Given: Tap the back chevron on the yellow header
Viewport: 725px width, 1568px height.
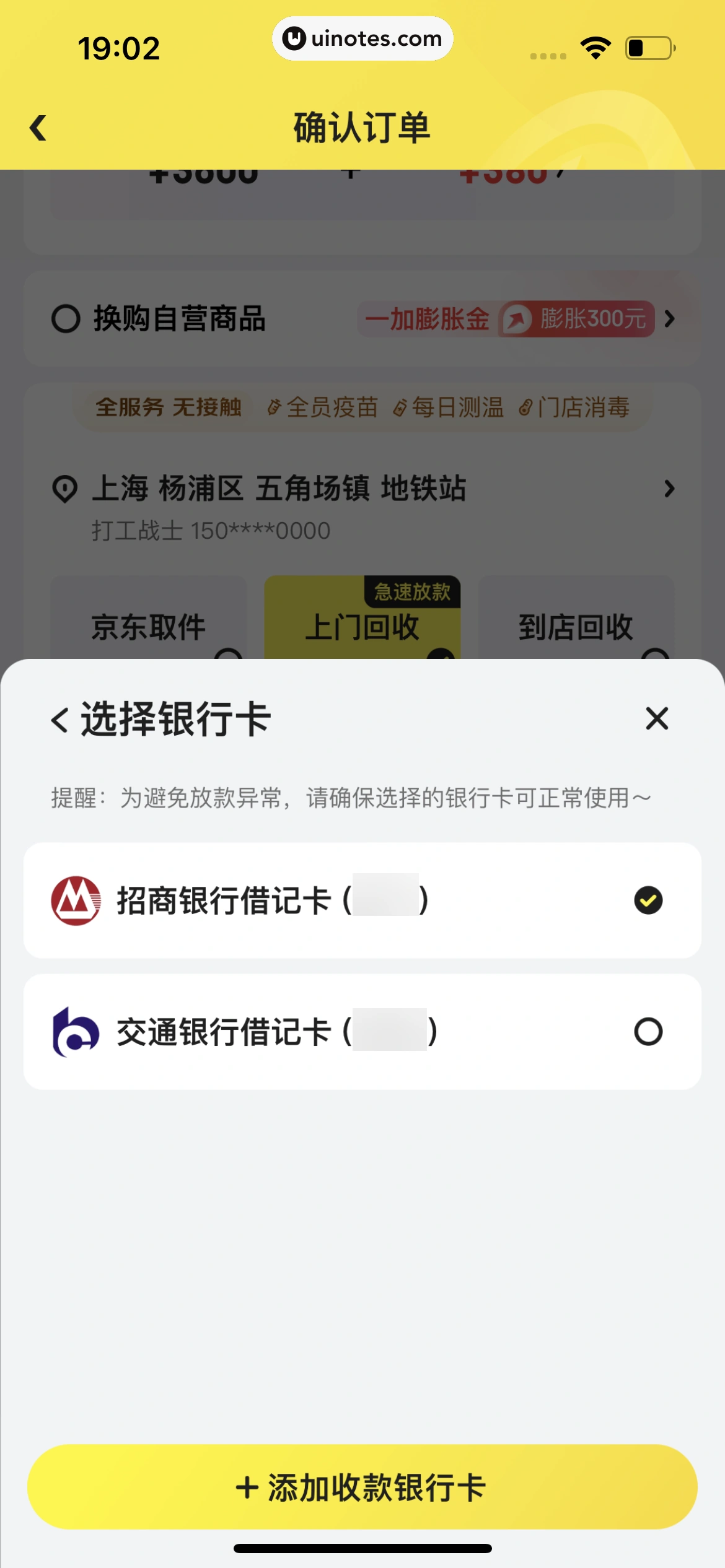Looking at the screenshot, I should tap(37, 128).
